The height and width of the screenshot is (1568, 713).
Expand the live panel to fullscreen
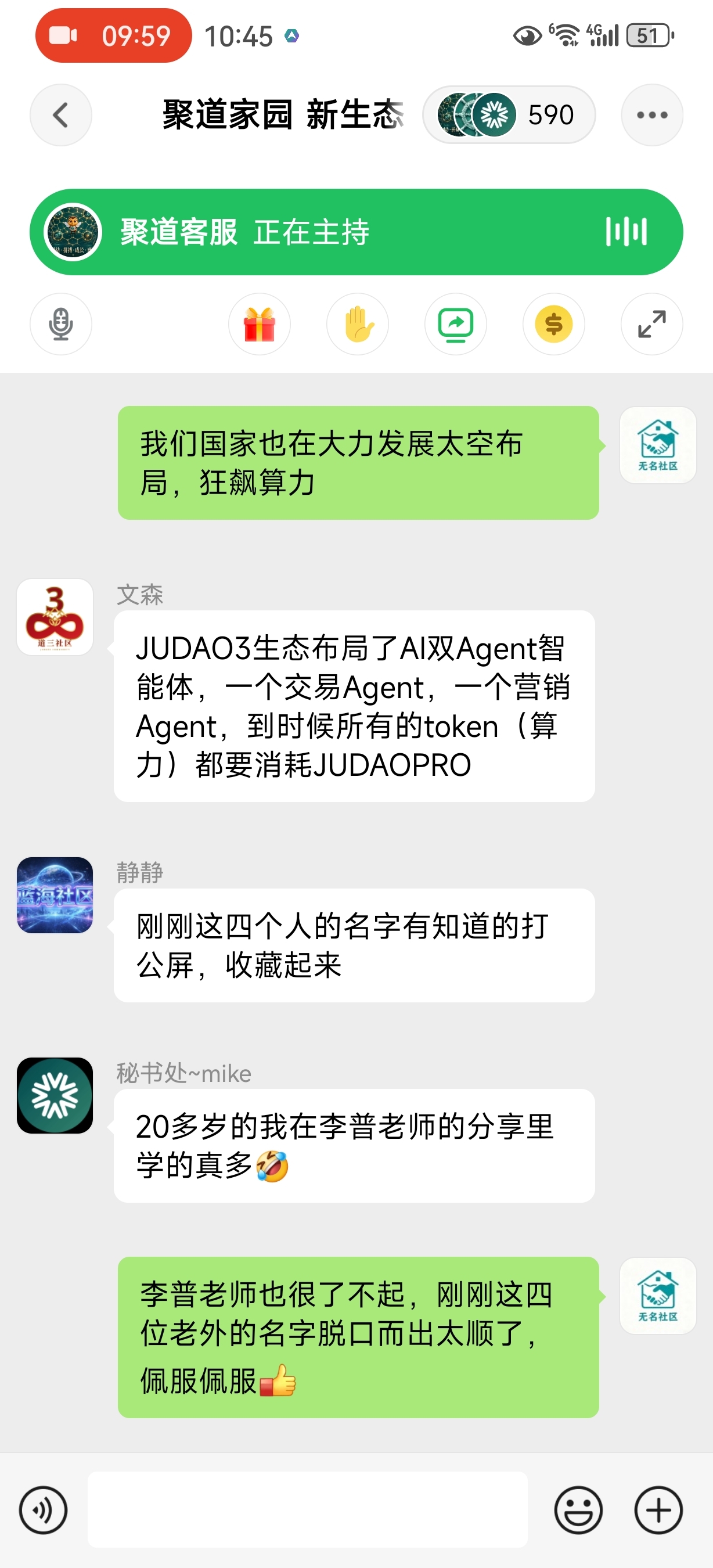point(651,324)
